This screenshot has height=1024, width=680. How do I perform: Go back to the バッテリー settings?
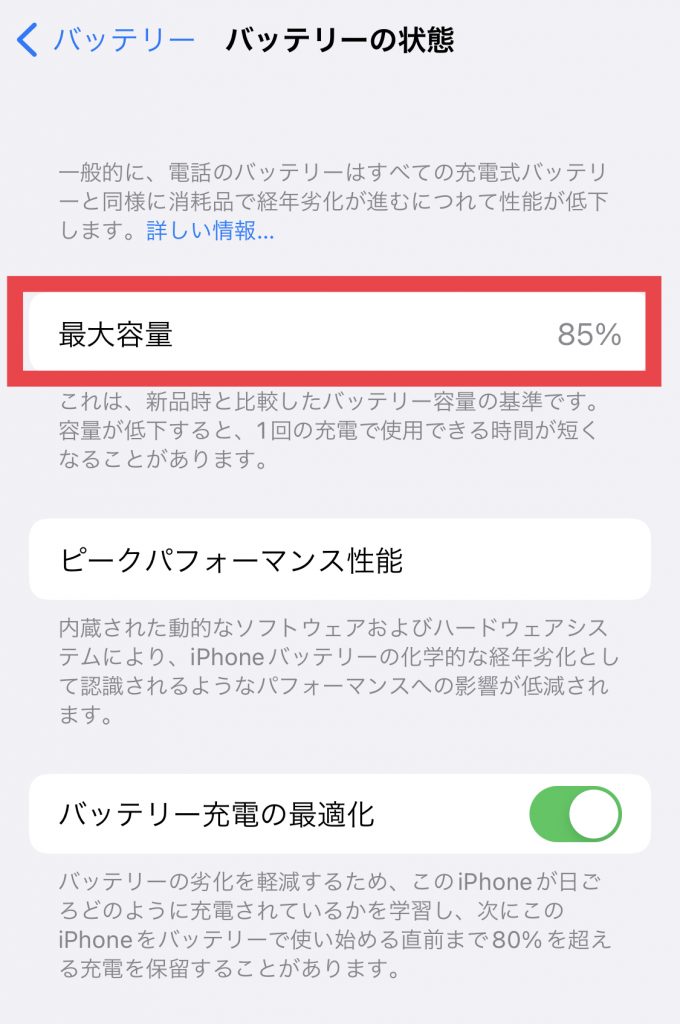pyautogui.click(x=105, y=40)
